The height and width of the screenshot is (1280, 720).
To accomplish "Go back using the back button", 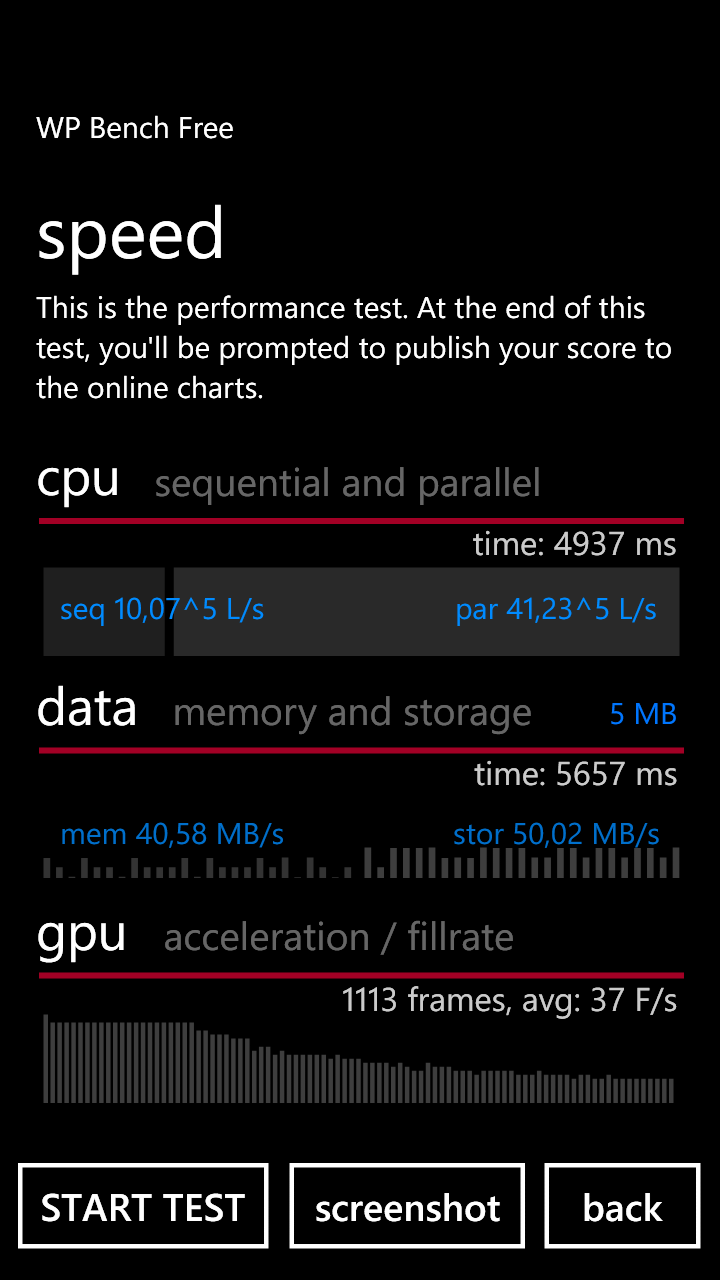I will 622,1206.
